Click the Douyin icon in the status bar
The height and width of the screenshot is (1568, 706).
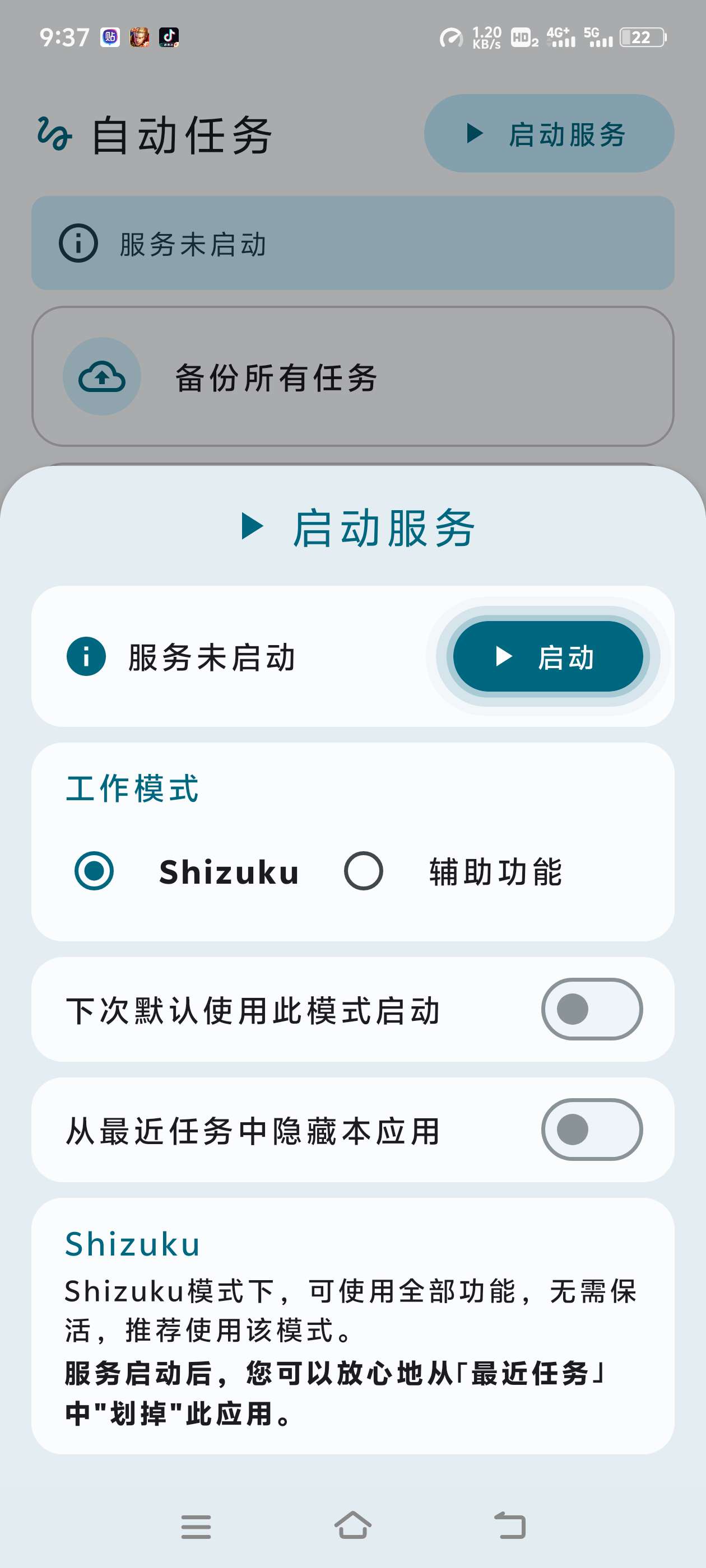click(x=169, y=38)
